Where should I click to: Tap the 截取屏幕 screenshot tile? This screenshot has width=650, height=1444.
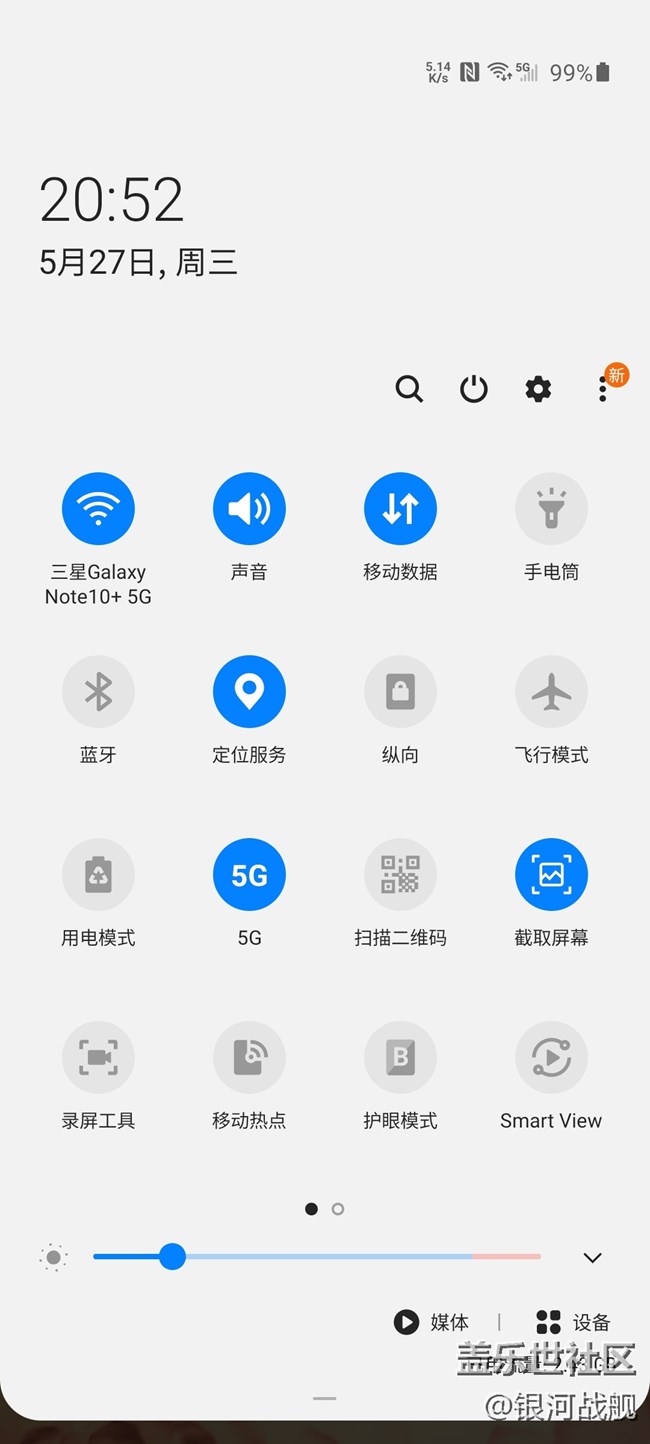[x=551, y=875]
